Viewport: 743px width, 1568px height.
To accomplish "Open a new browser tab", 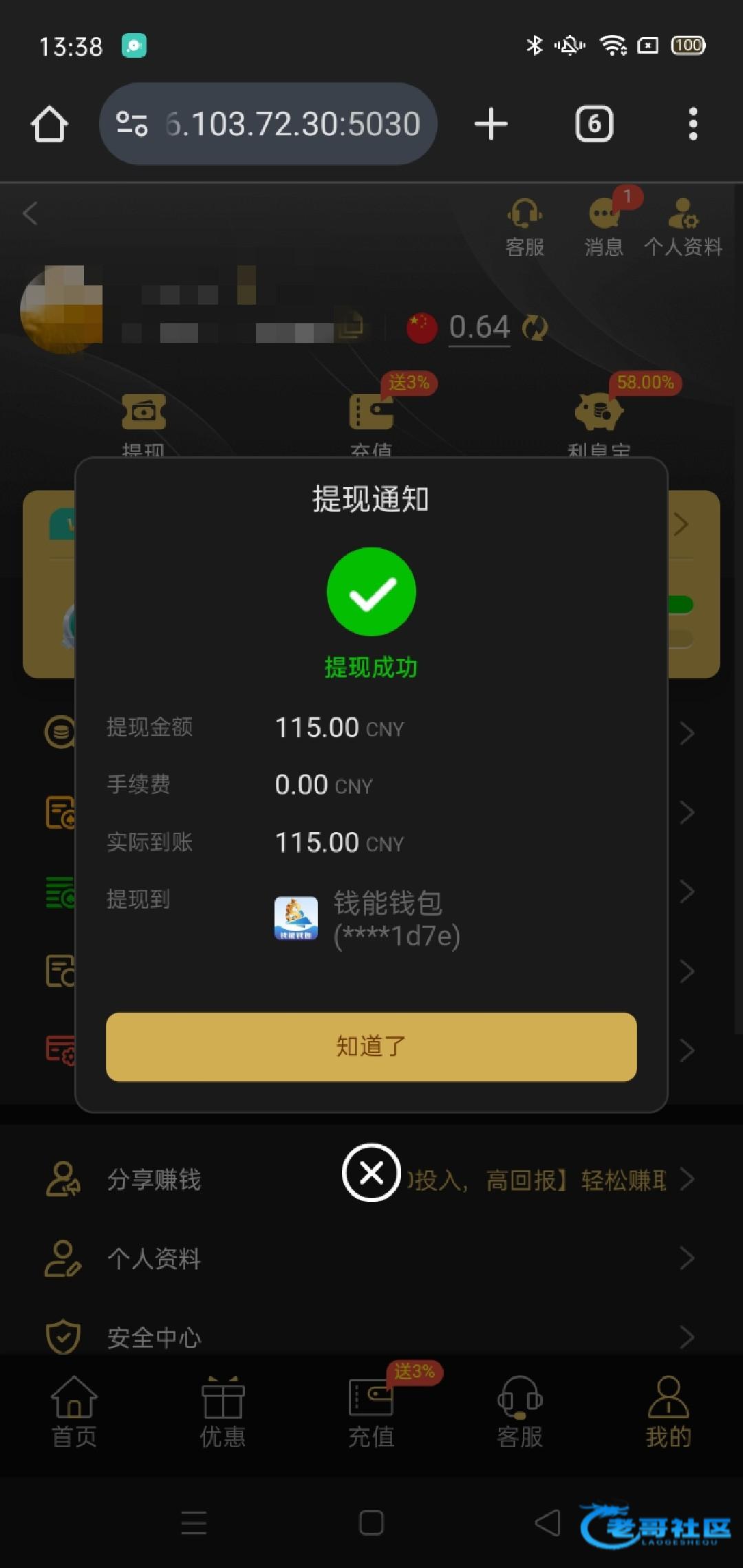I will (491, 124).
